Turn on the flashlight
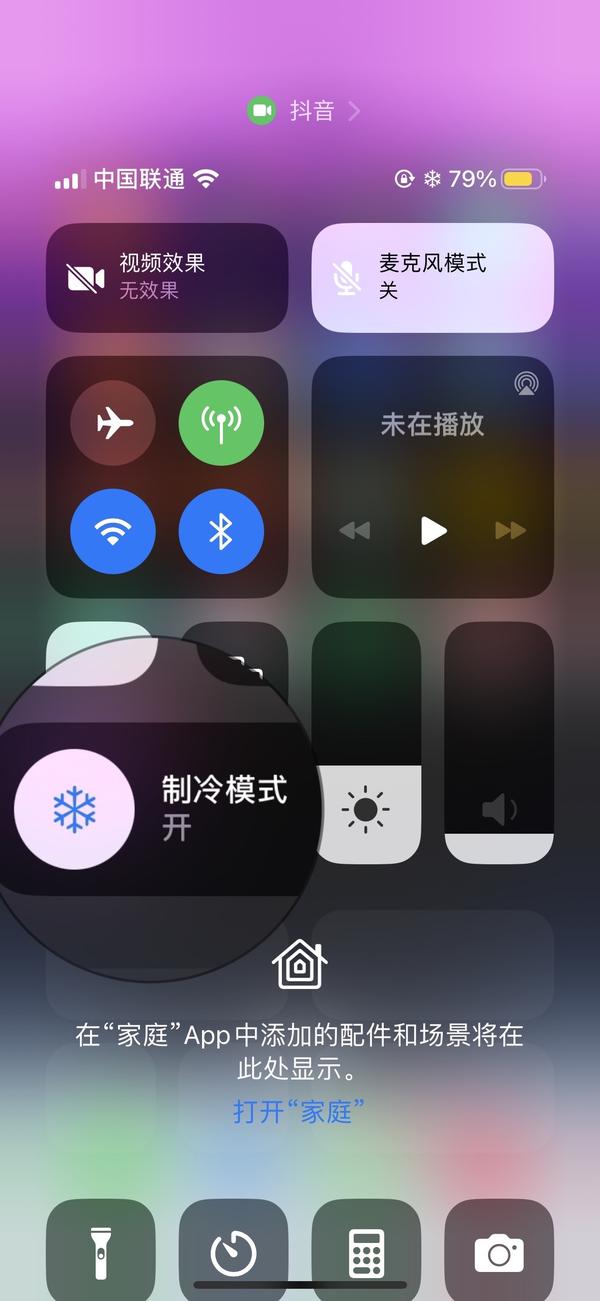Screen dimensions: 600x1301 [101, 1252]
